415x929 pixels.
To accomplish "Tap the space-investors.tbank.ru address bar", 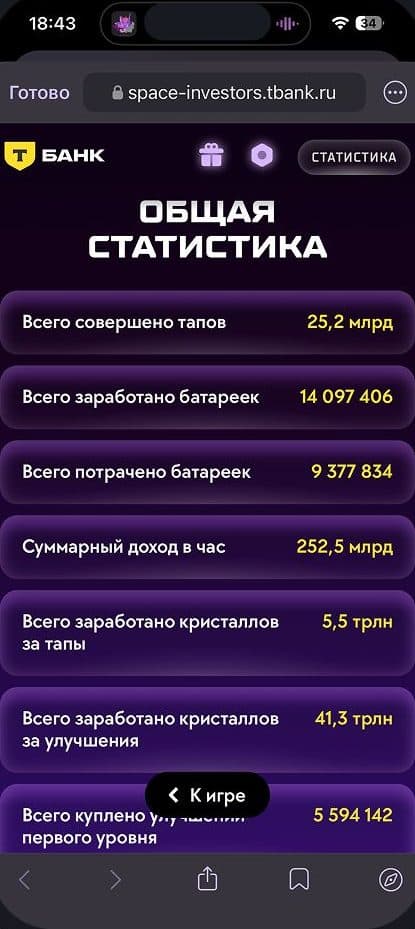I will coord(225,92).
